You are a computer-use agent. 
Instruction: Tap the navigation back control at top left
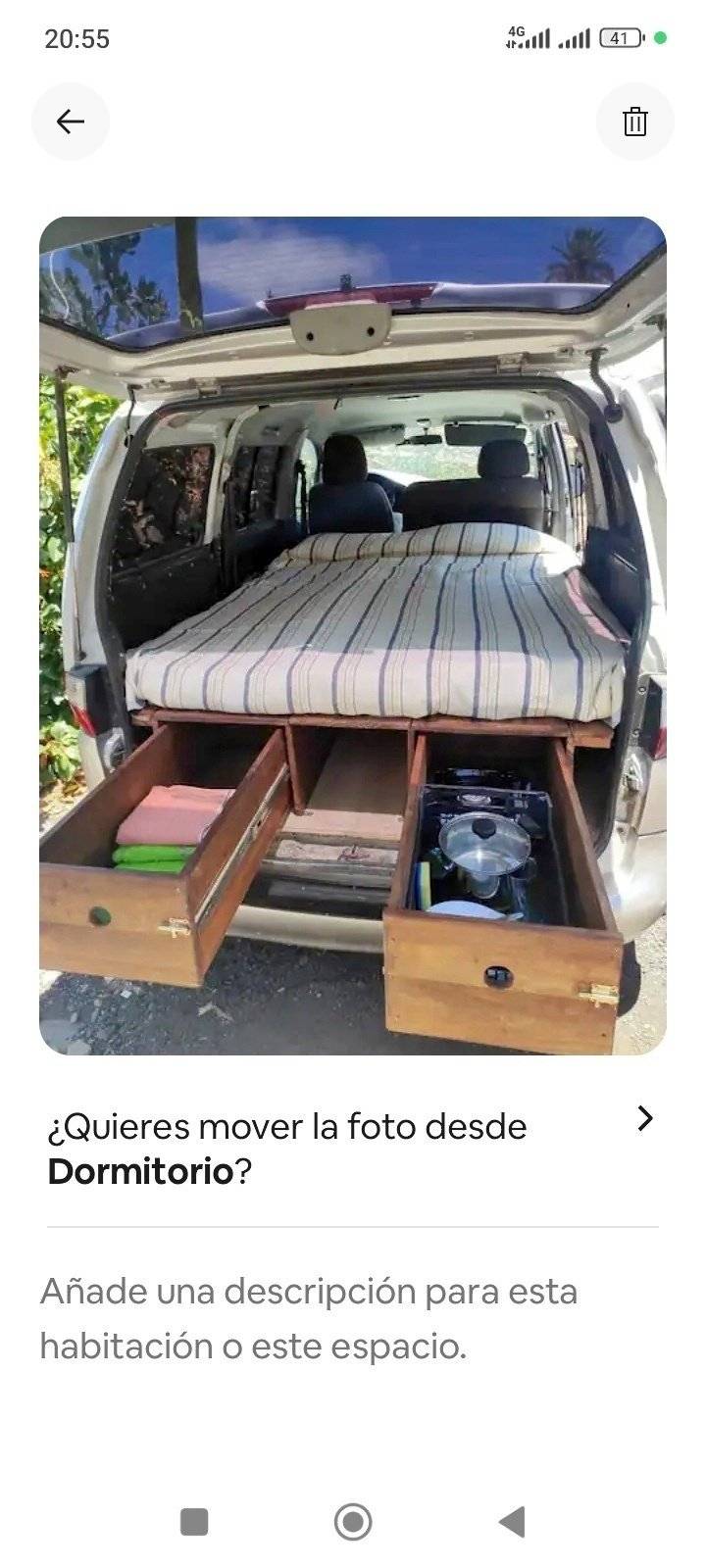[x=69, y=122]
